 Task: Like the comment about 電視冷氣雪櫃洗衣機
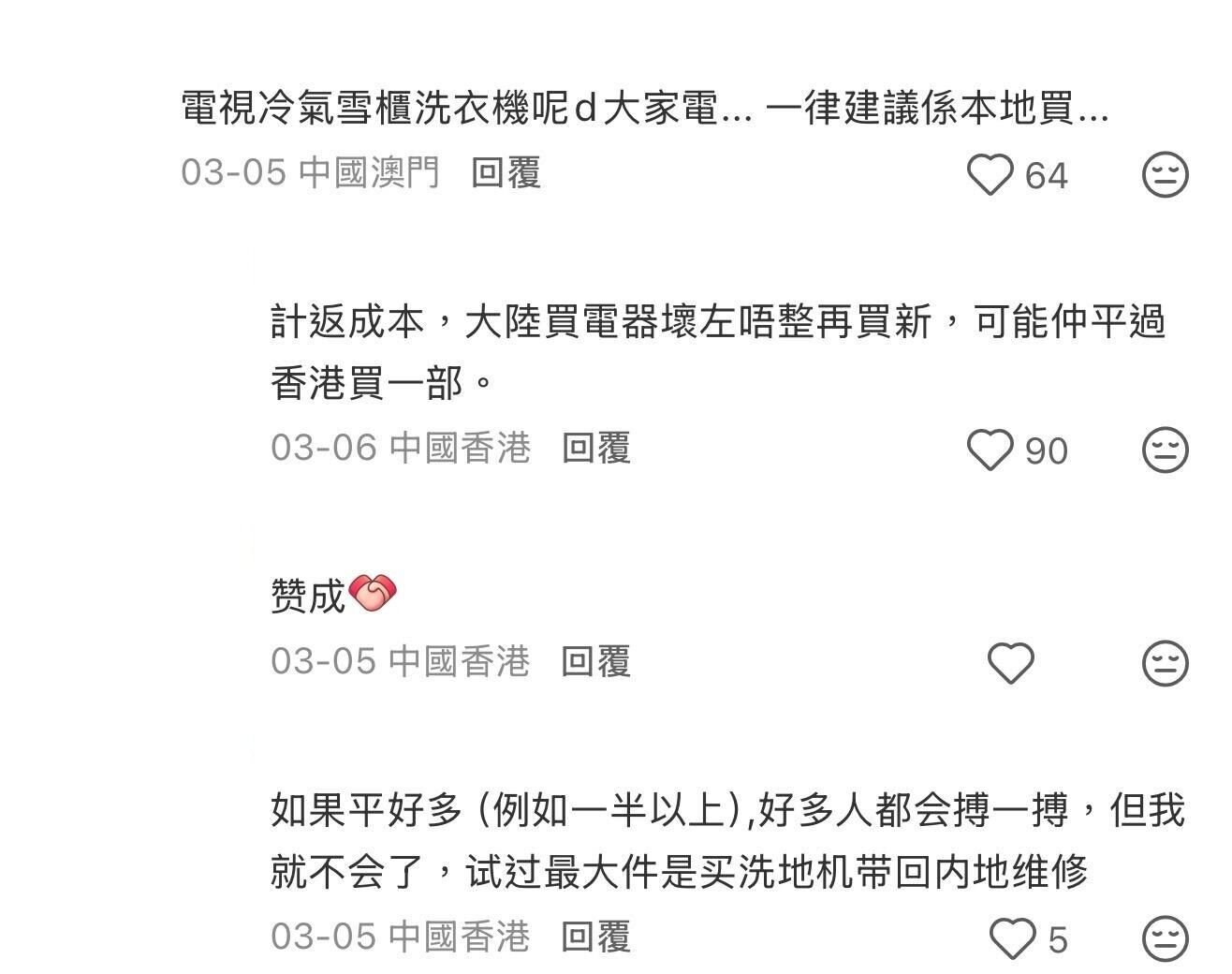(990, 175)
